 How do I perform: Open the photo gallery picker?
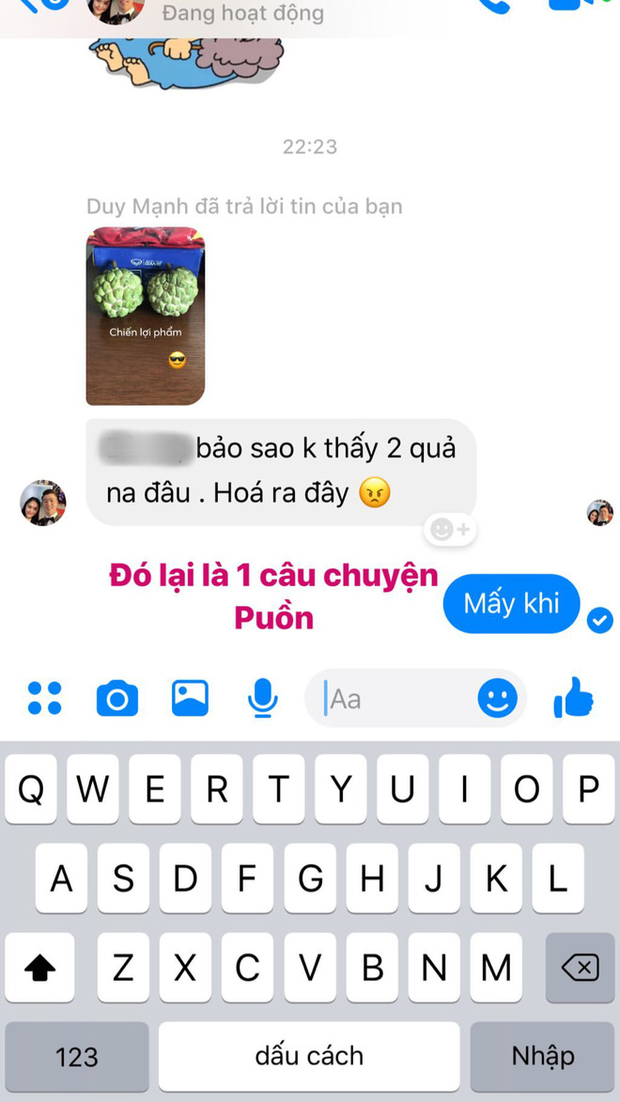pos(190,698)
